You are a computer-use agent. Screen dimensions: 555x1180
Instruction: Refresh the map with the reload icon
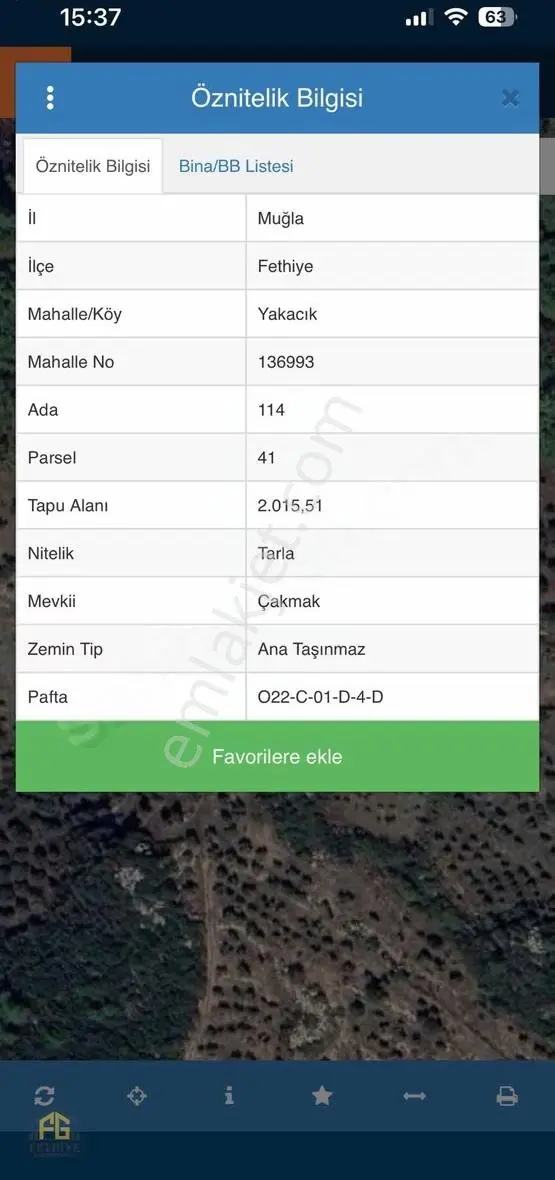click(x=44, y=1096)
